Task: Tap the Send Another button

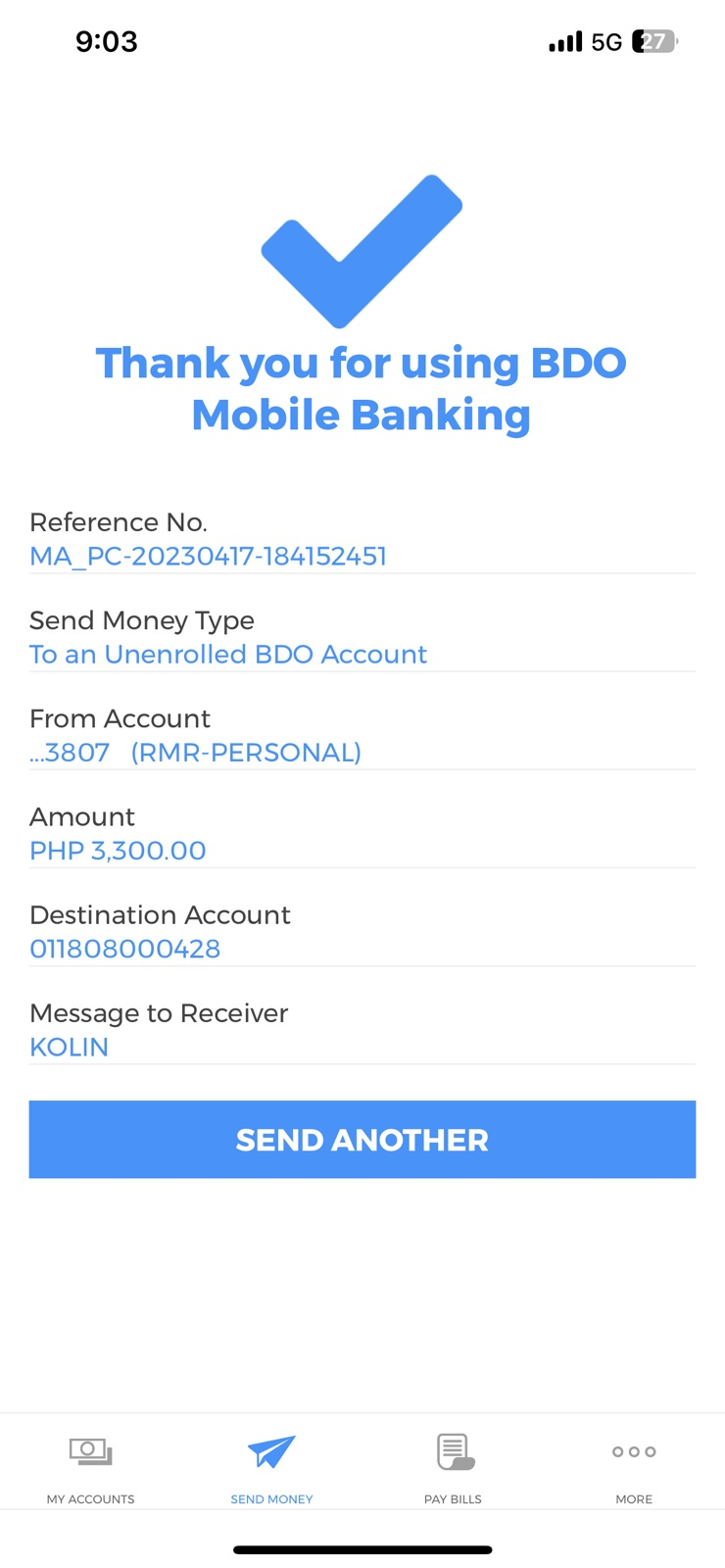Action: coord(362,1139)
